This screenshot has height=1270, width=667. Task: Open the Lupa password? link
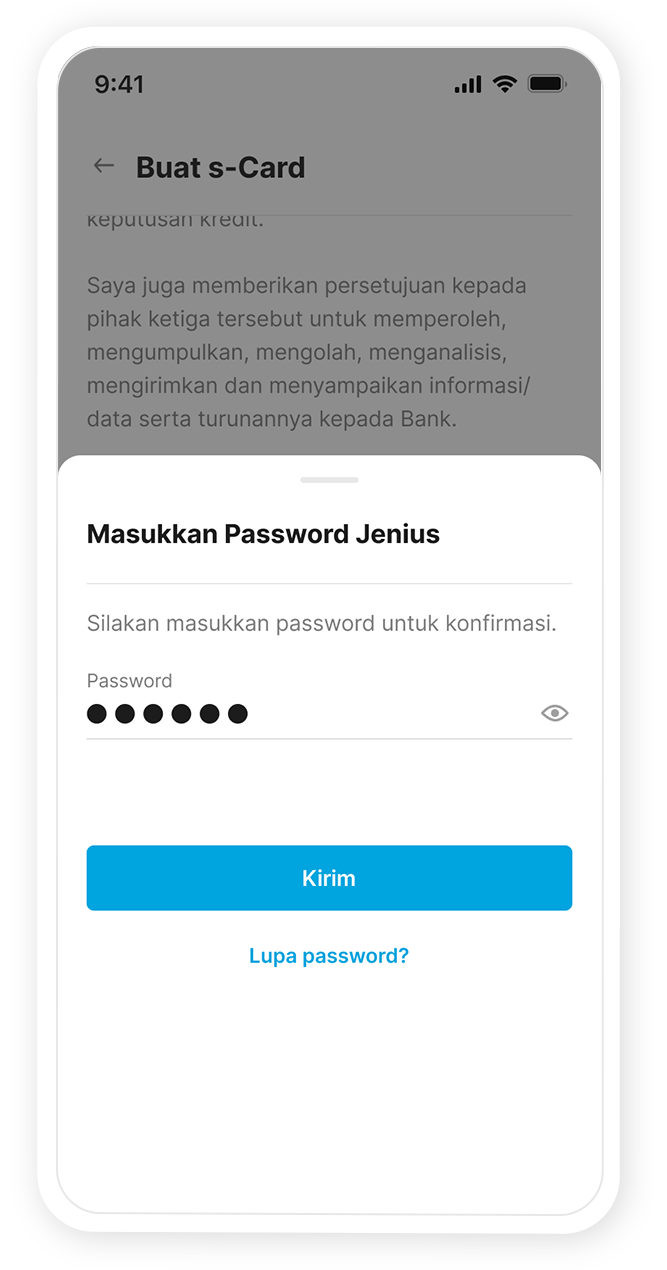tap(329, 956)
